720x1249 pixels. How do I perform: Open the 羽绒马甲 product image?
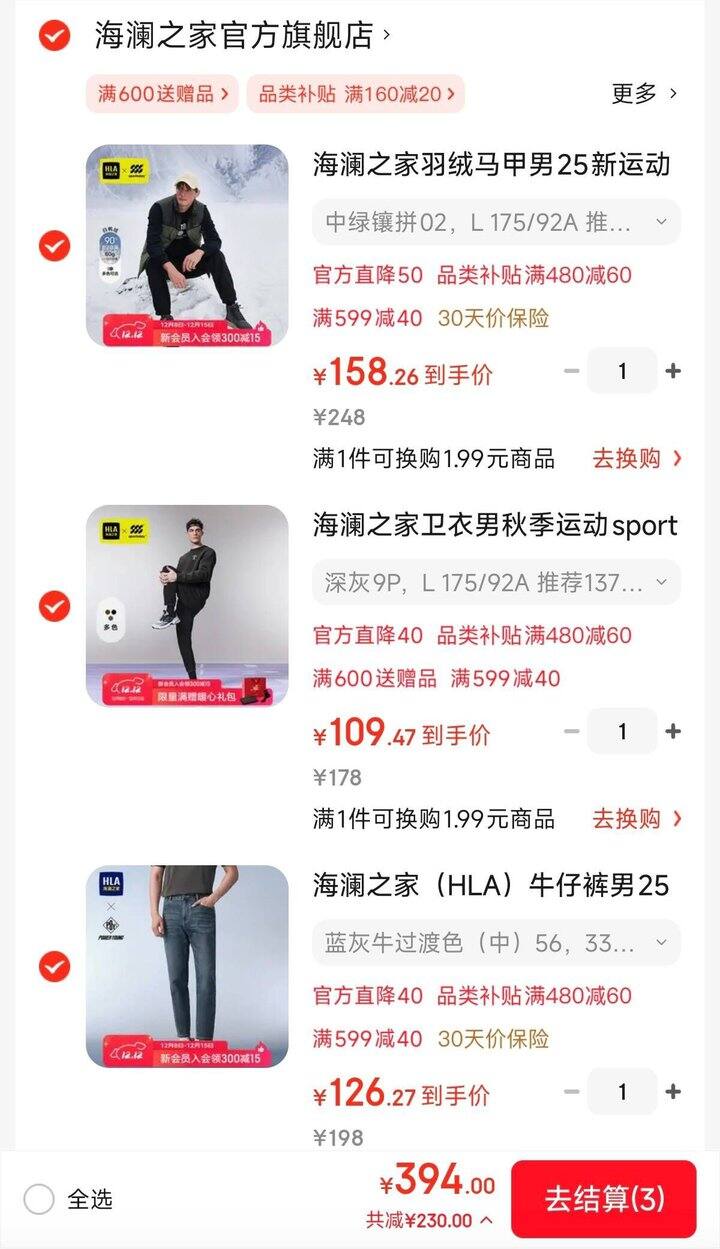click(187, 246)
